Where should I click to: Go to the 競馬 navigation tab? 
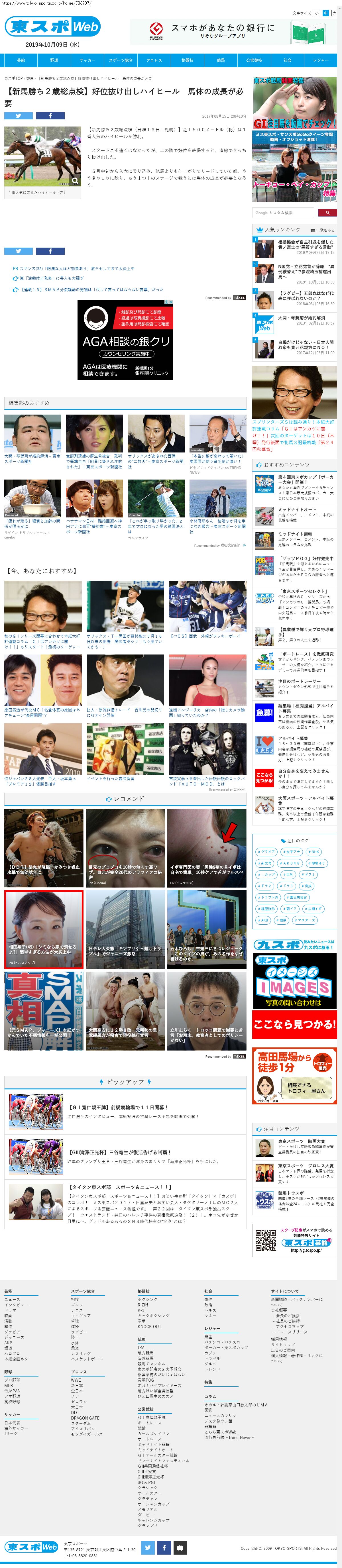(221, 60)
